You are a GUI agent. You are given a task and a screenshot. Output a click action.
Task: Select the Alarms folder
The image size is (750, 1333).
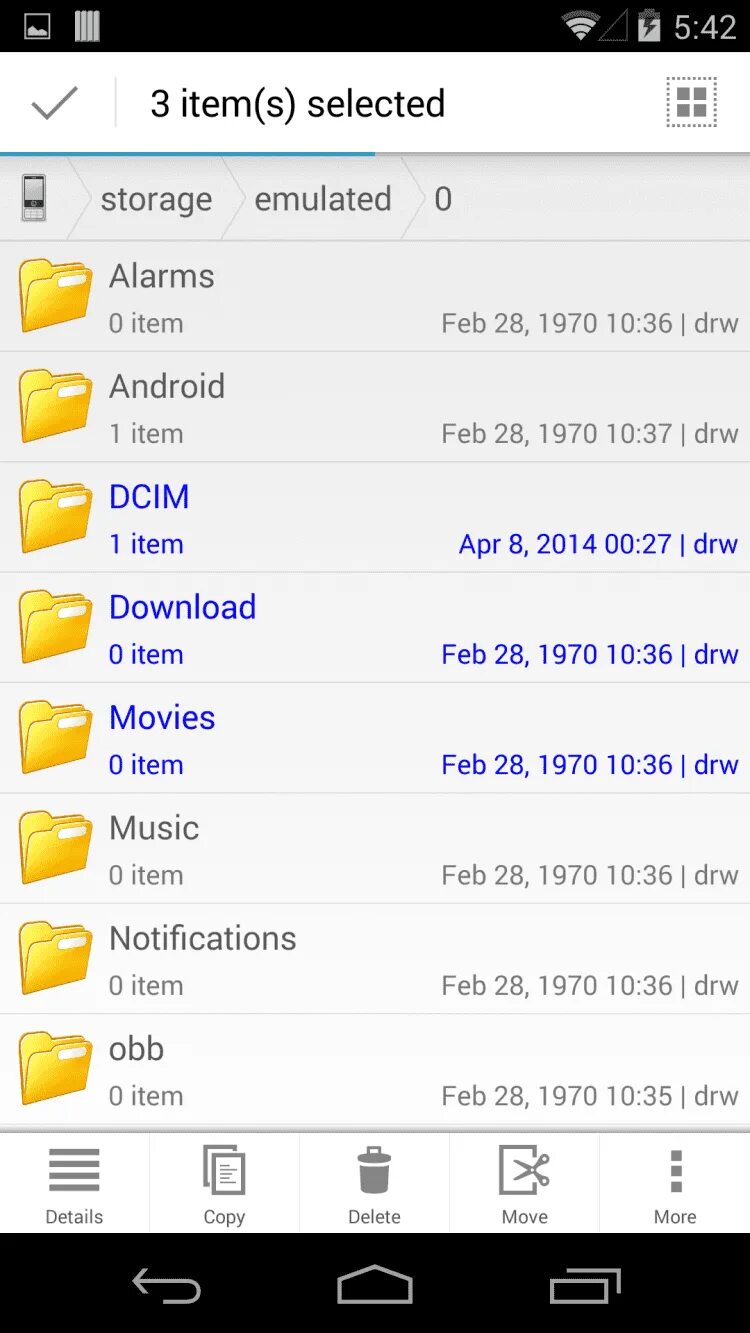(375, 297)
